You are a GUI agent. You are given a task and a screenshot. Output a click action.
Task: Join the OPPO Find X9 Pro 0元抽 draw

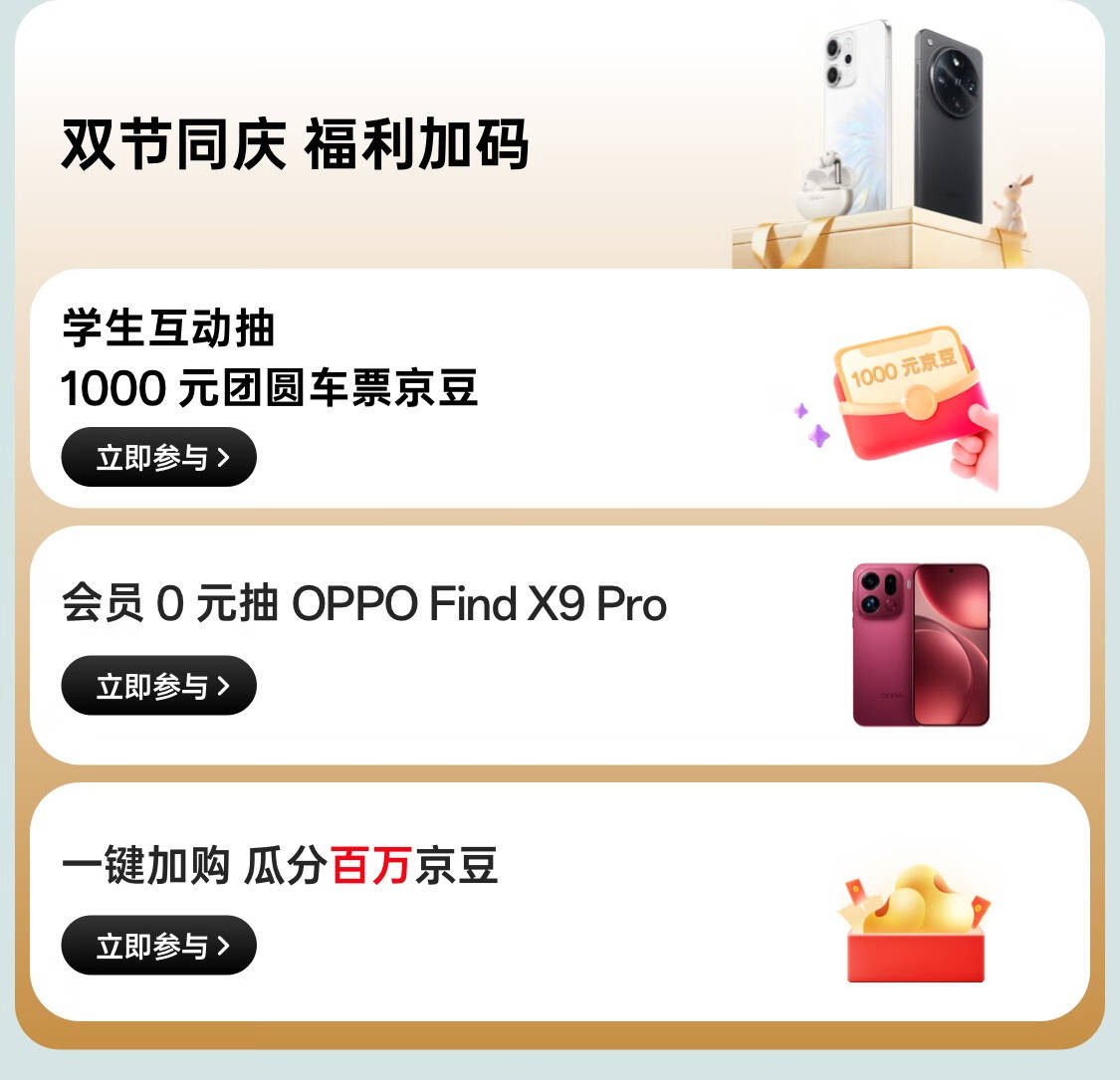pyautogui.click(x=159, y=686)
